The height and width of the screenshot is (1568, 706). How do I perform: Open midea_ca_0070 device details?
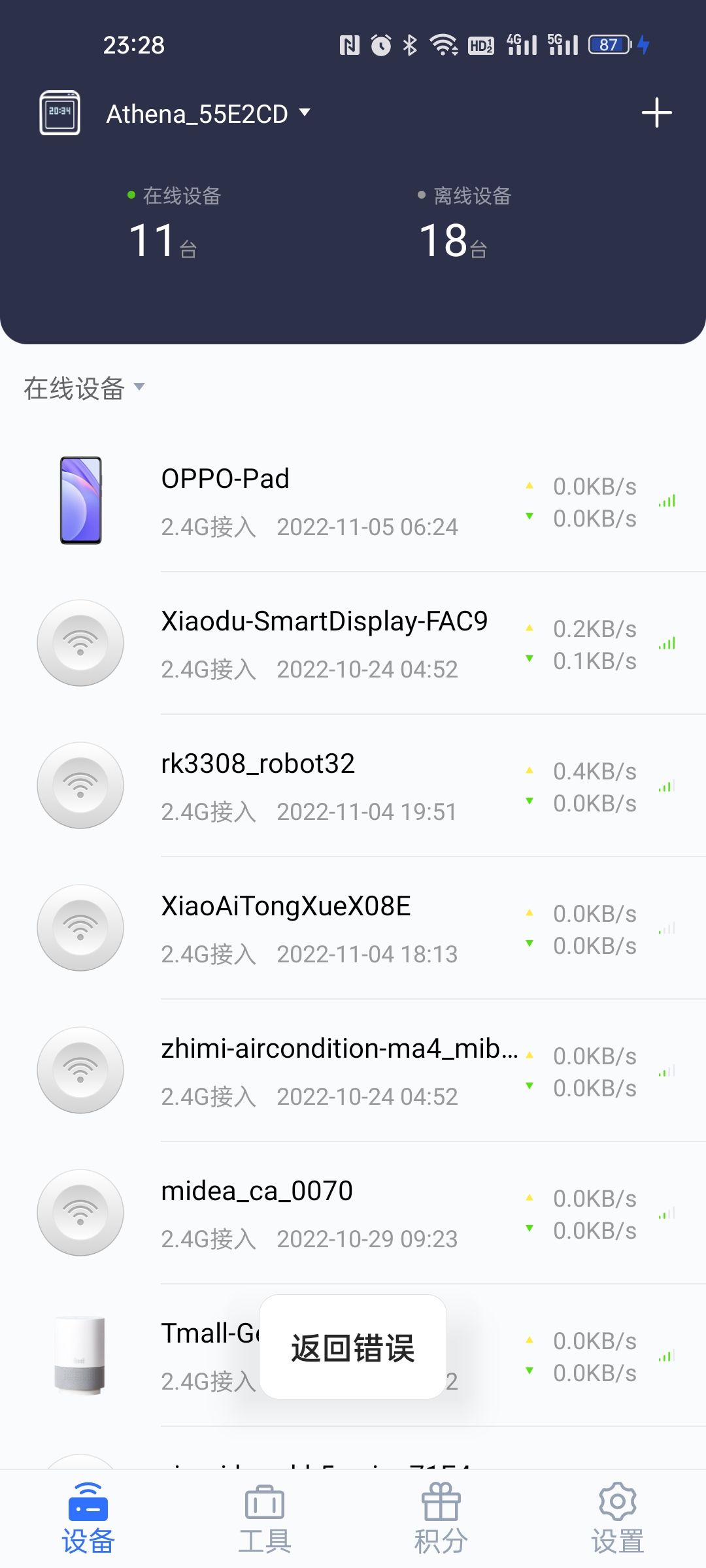tap(353, 1213)
